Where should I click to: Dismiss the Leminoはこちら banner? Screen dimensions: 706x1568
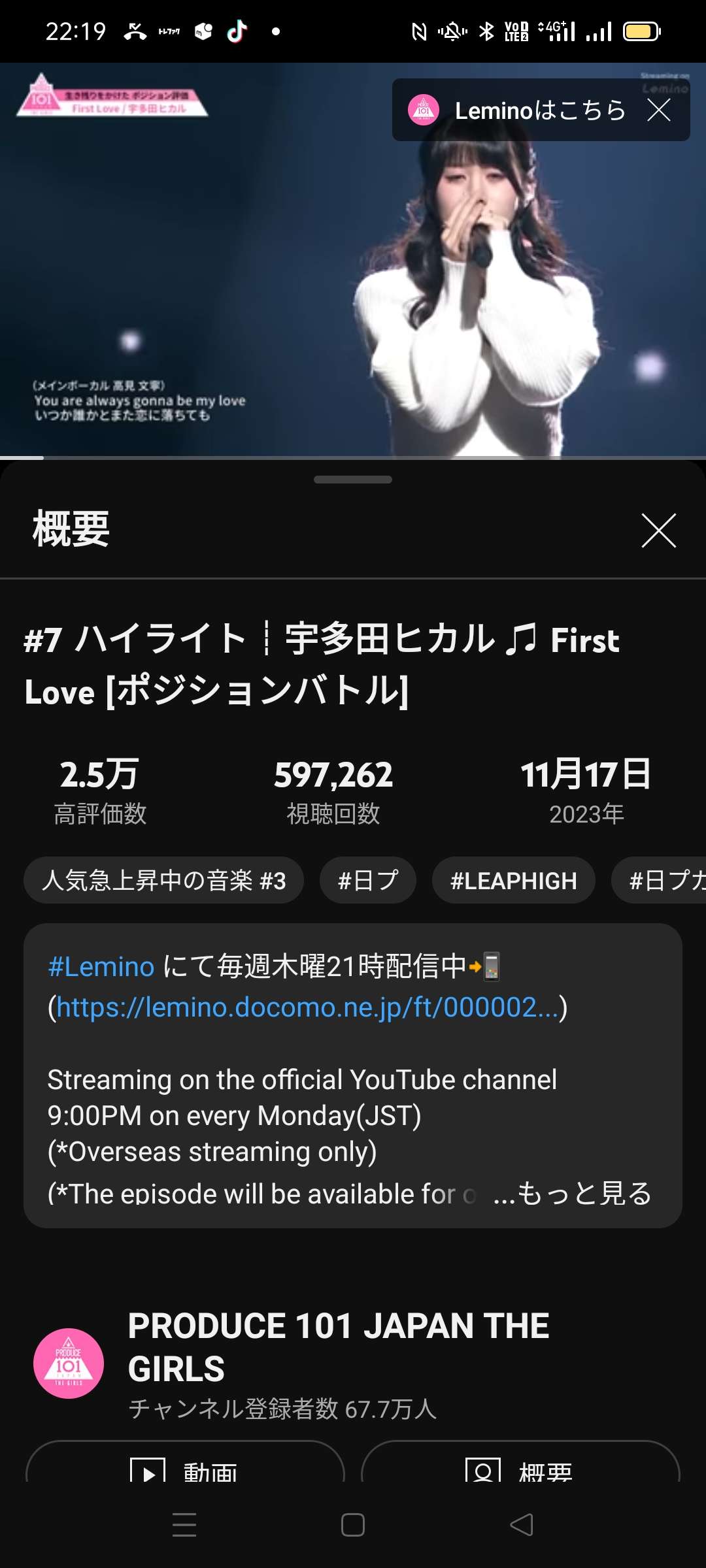658,110
